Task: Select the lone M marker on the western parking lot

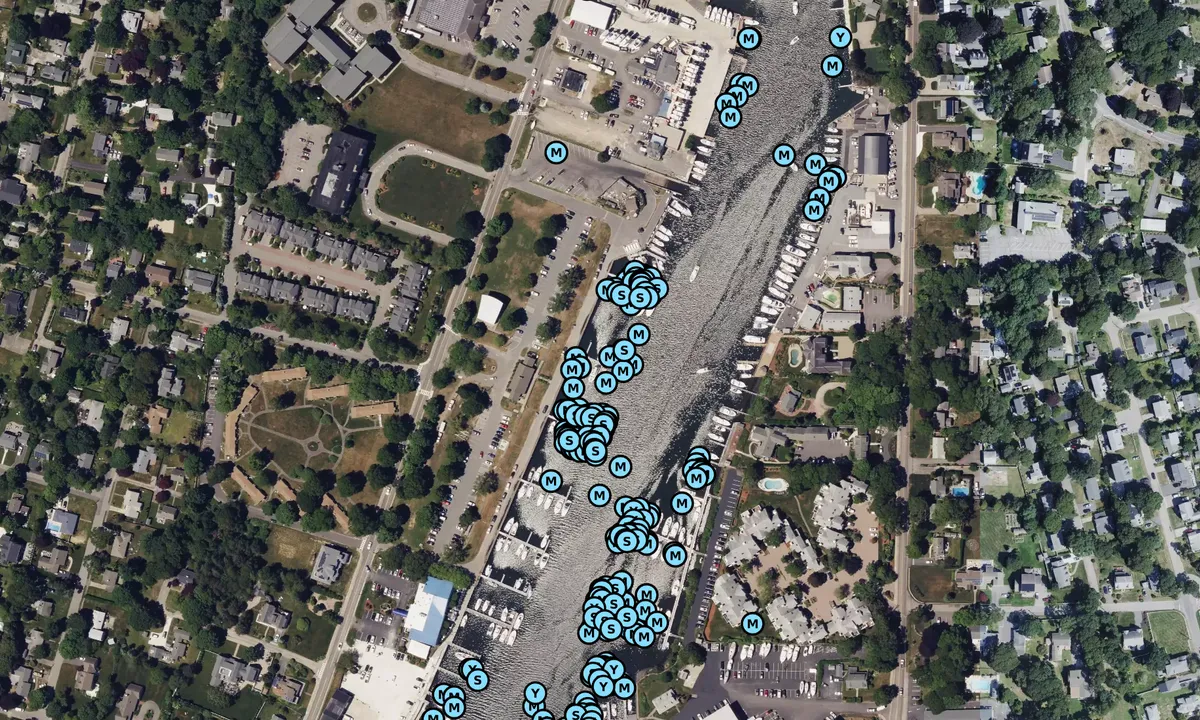Action: pyautogui.click(x=556, y=152)
